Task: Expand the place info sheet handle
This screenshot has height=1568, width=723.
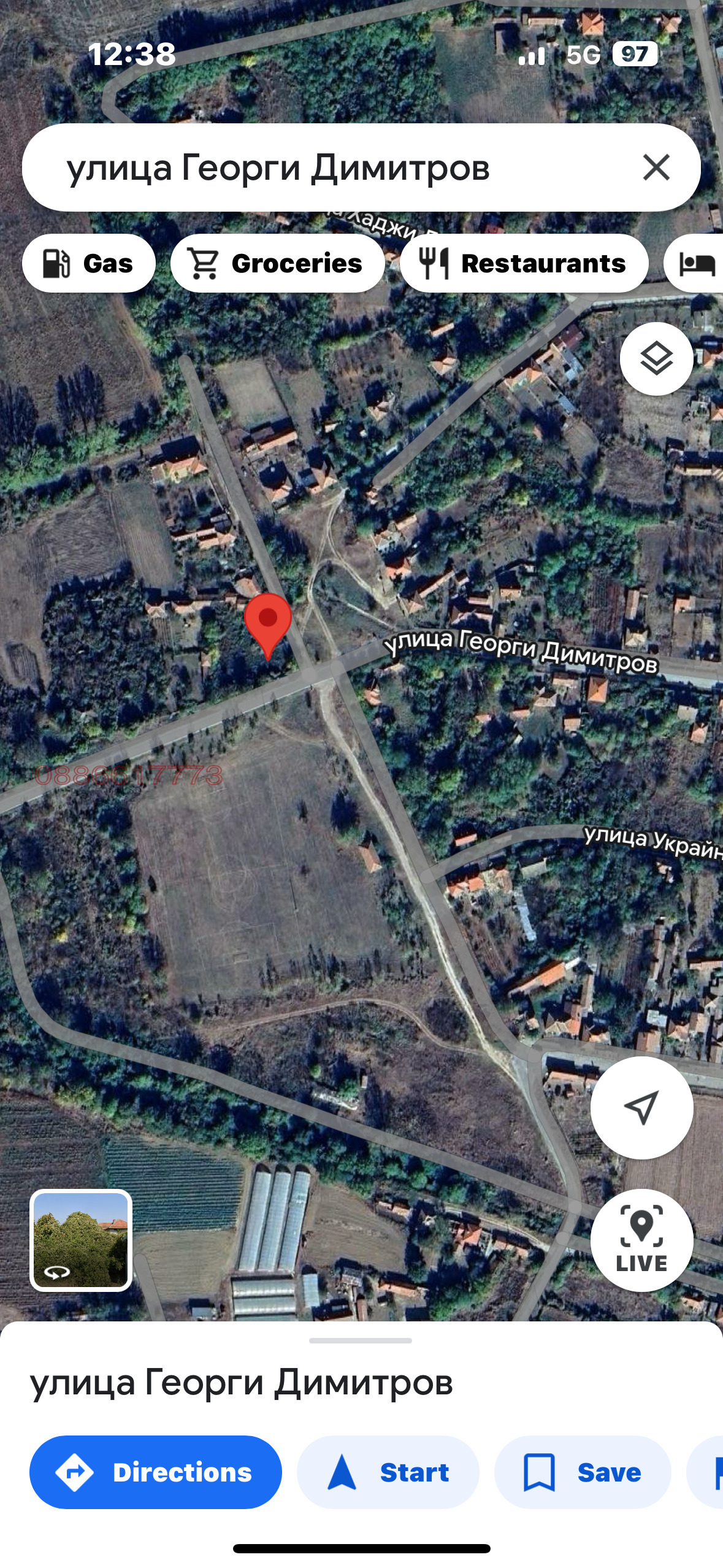Action: coord(361,1340)
